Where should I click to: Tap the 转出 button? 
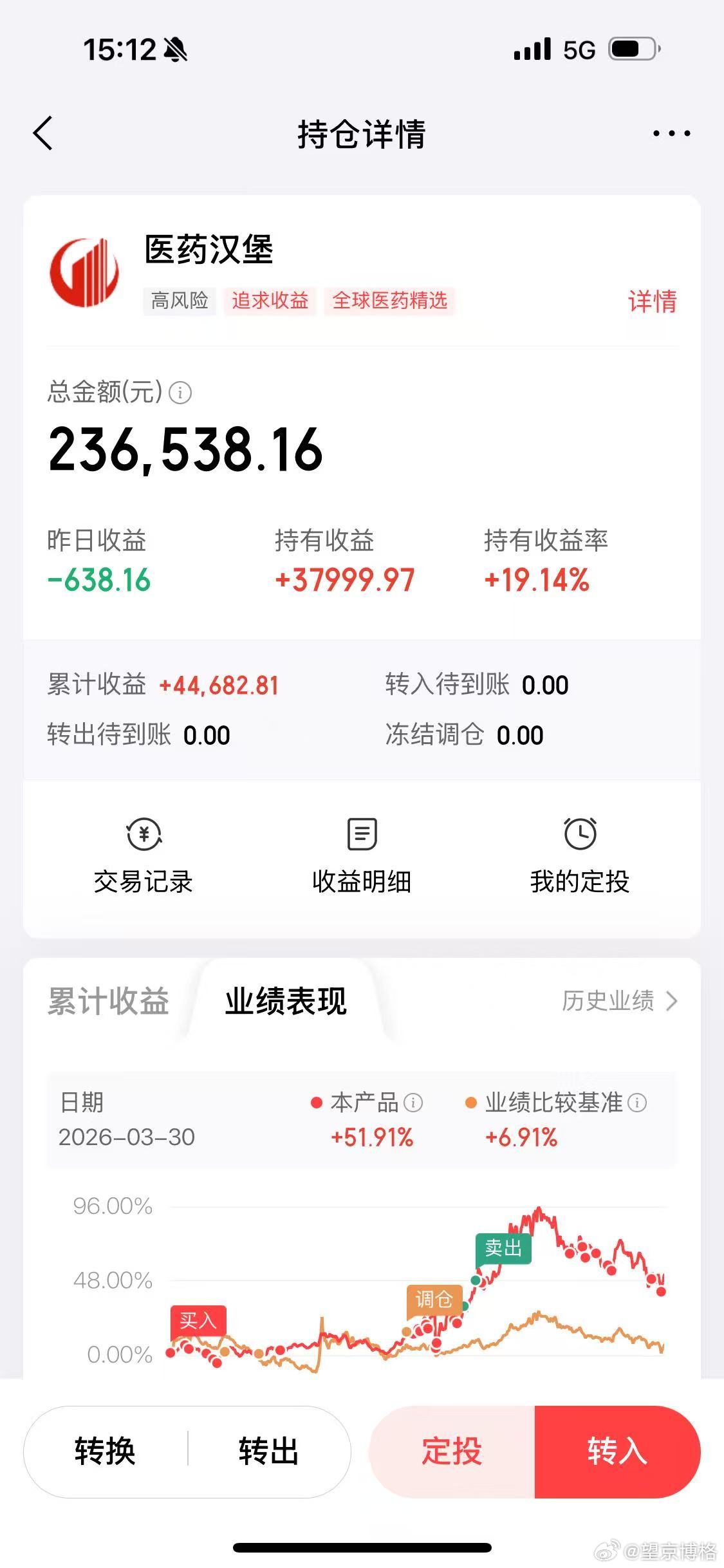pyautogui.click(x=268, y=1452)
